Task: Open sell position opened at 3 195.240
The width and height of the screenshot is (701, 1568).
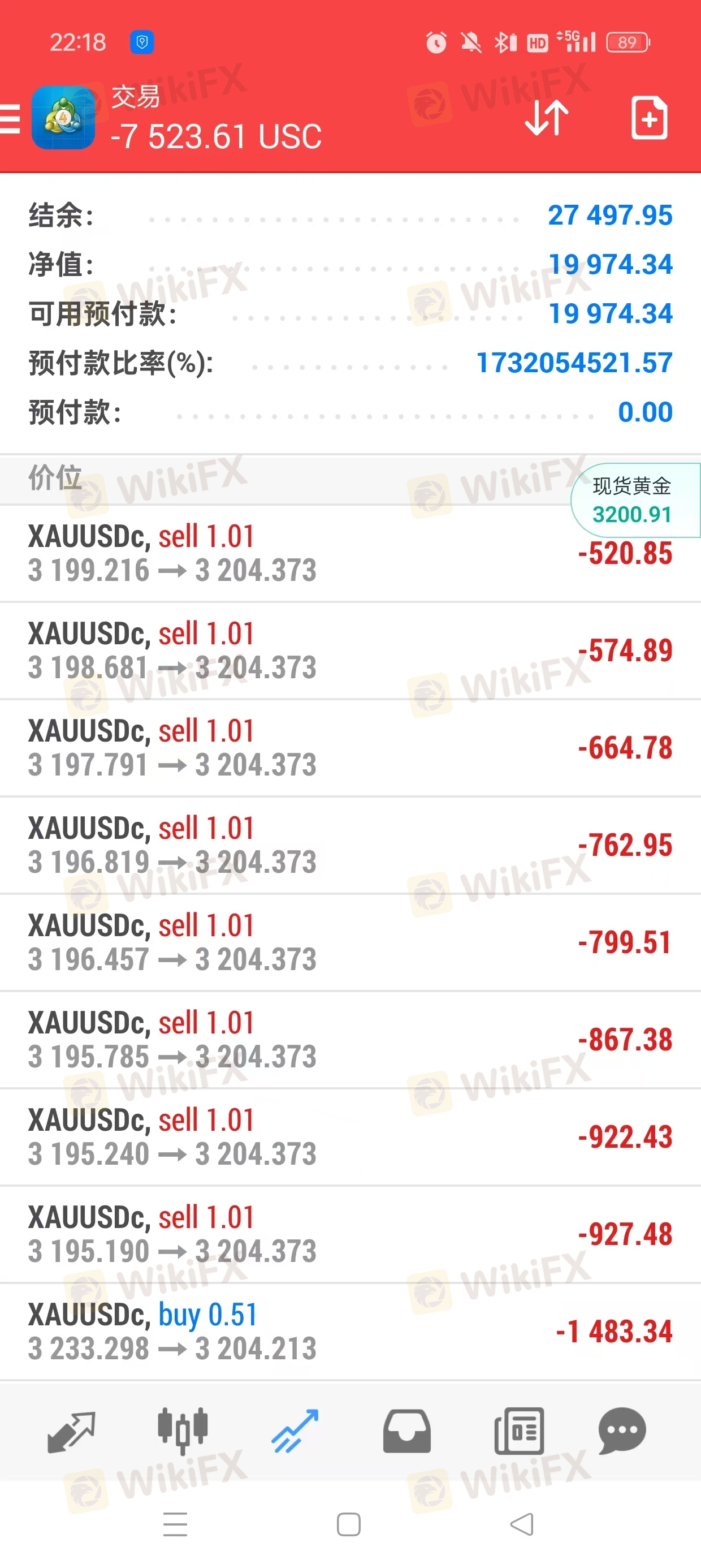Action: [x=350, y=1138]
